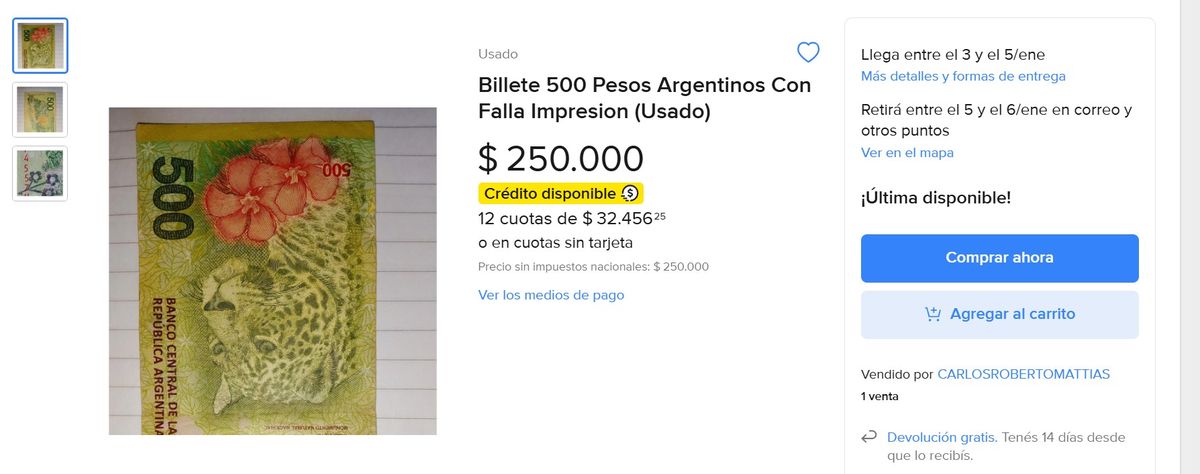This screenshot has width=1200, height=474.
Task: Select the first banknote thumbnail
Action: click(40, 46)
